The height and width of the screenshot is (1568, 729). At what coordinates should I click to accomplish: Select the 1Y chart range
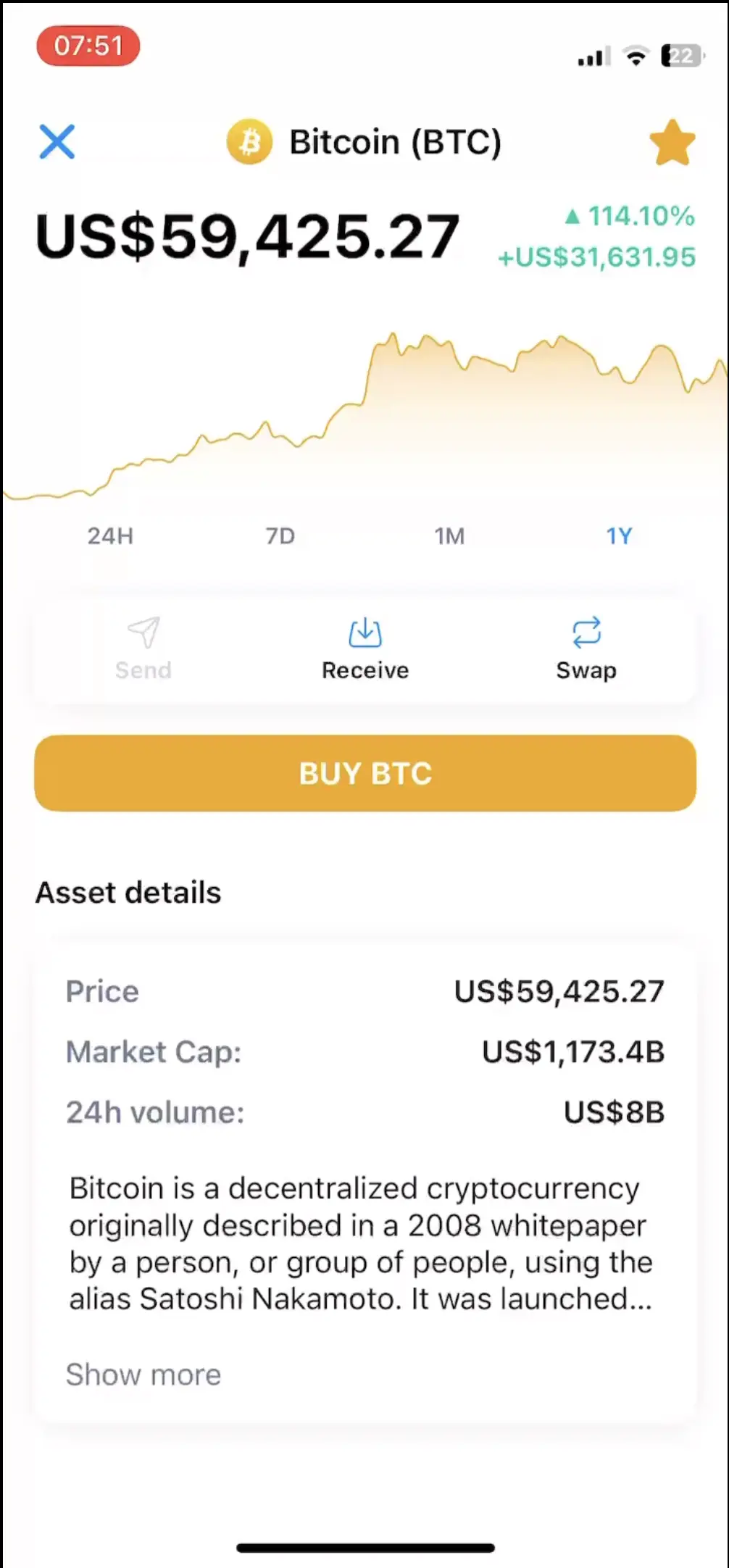[x=620, y=536]
